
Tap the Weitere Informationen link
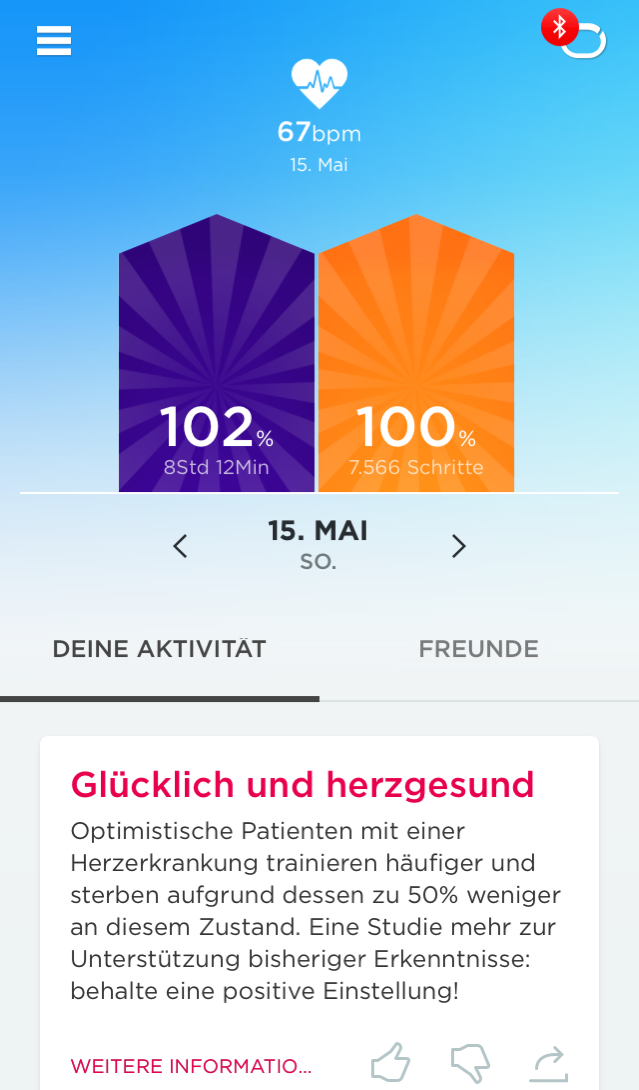pos(191,1066)
